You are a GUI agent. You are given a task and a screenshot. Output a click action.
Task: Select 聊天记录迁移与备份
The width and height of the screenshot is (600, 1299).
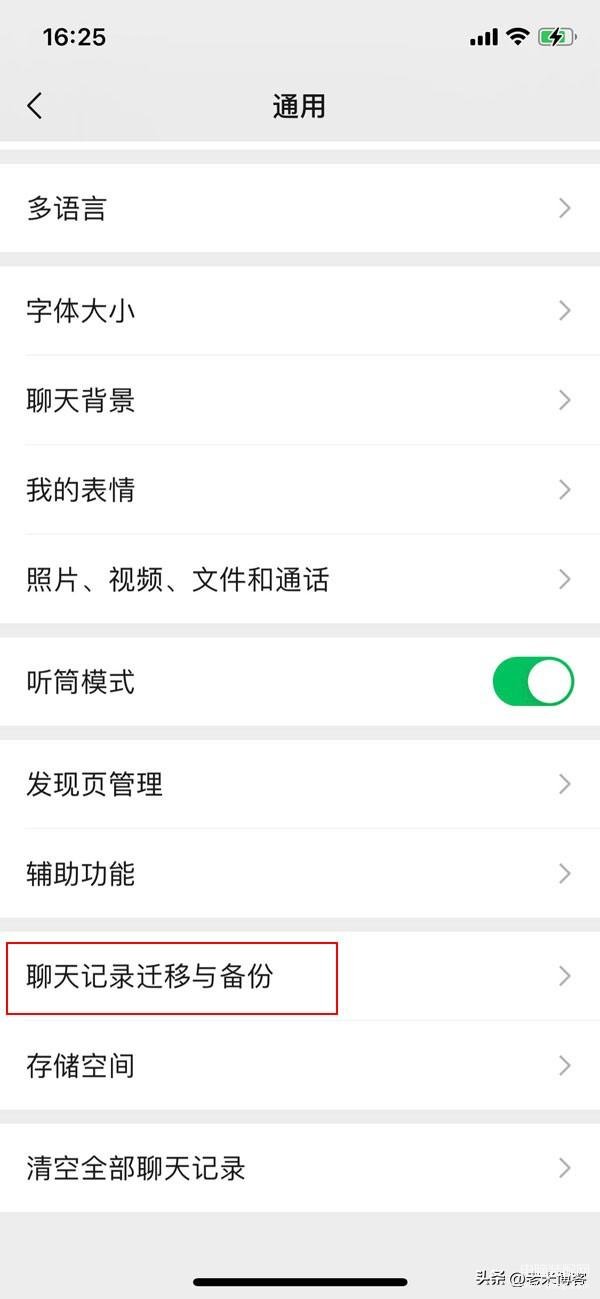coord(300,976)
